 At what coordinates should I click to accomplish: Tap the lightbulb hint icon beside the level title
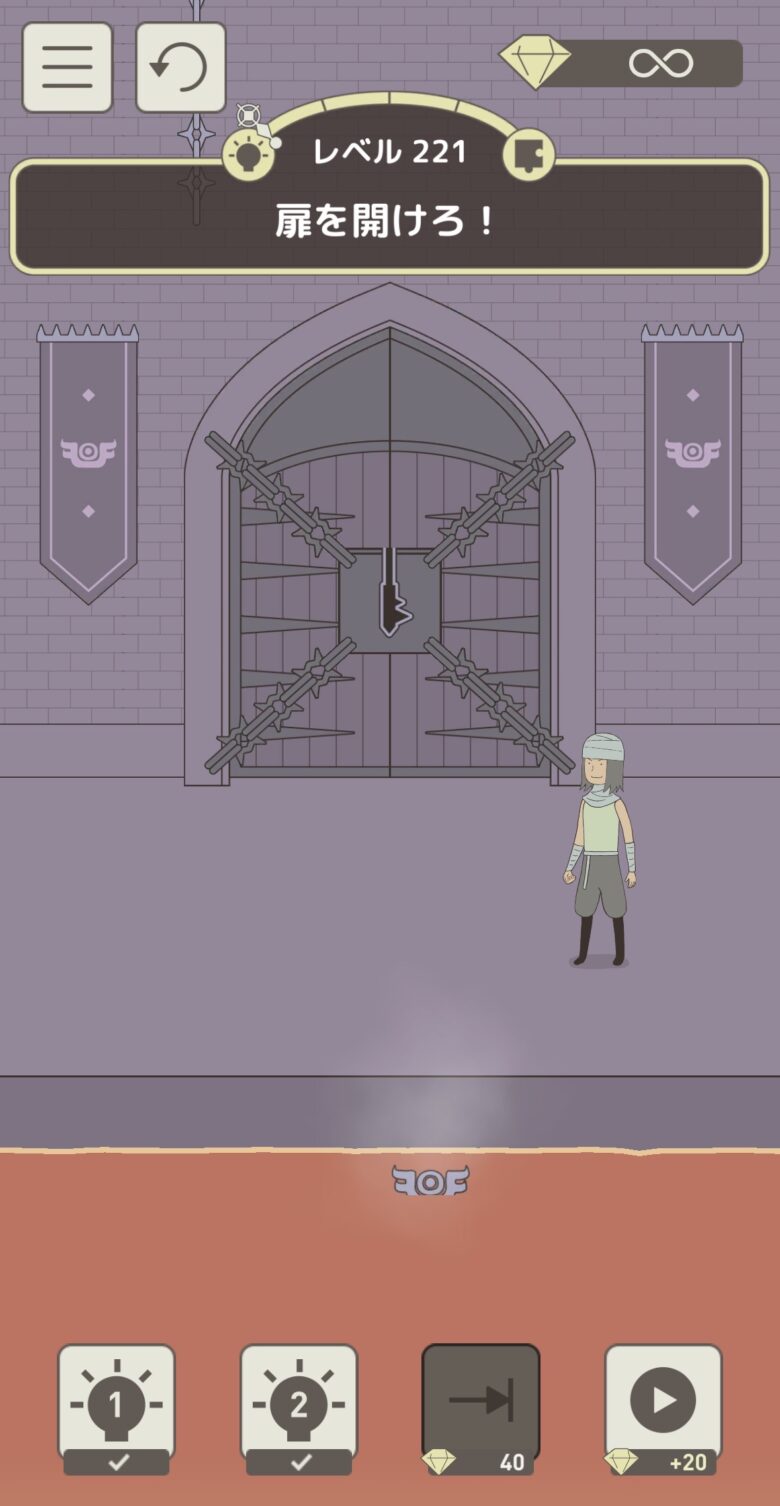click(248, 155)
